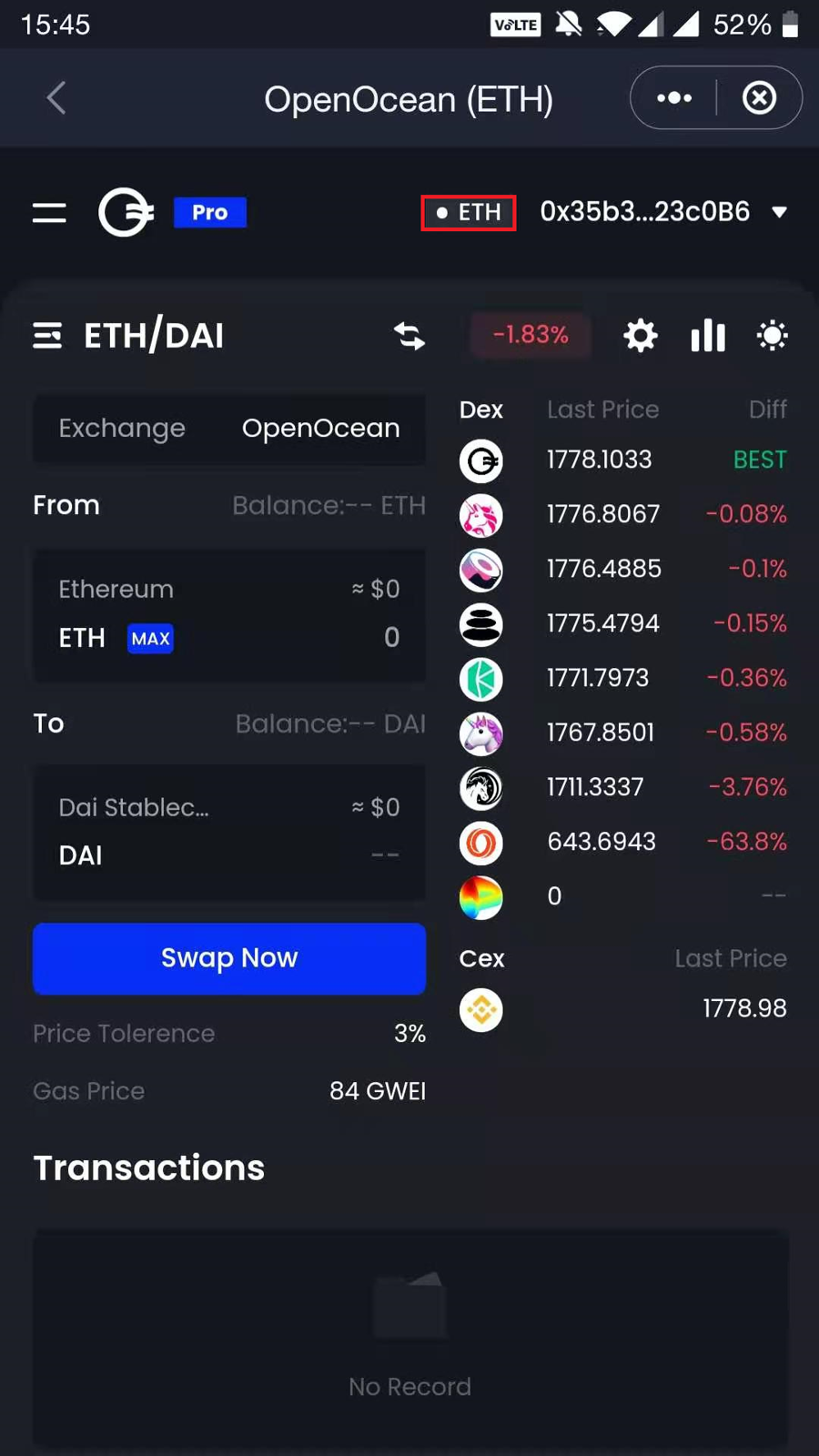Go back using the header arrow
The height and width of the screenshot is (1456, 819).
pos(56,98)
